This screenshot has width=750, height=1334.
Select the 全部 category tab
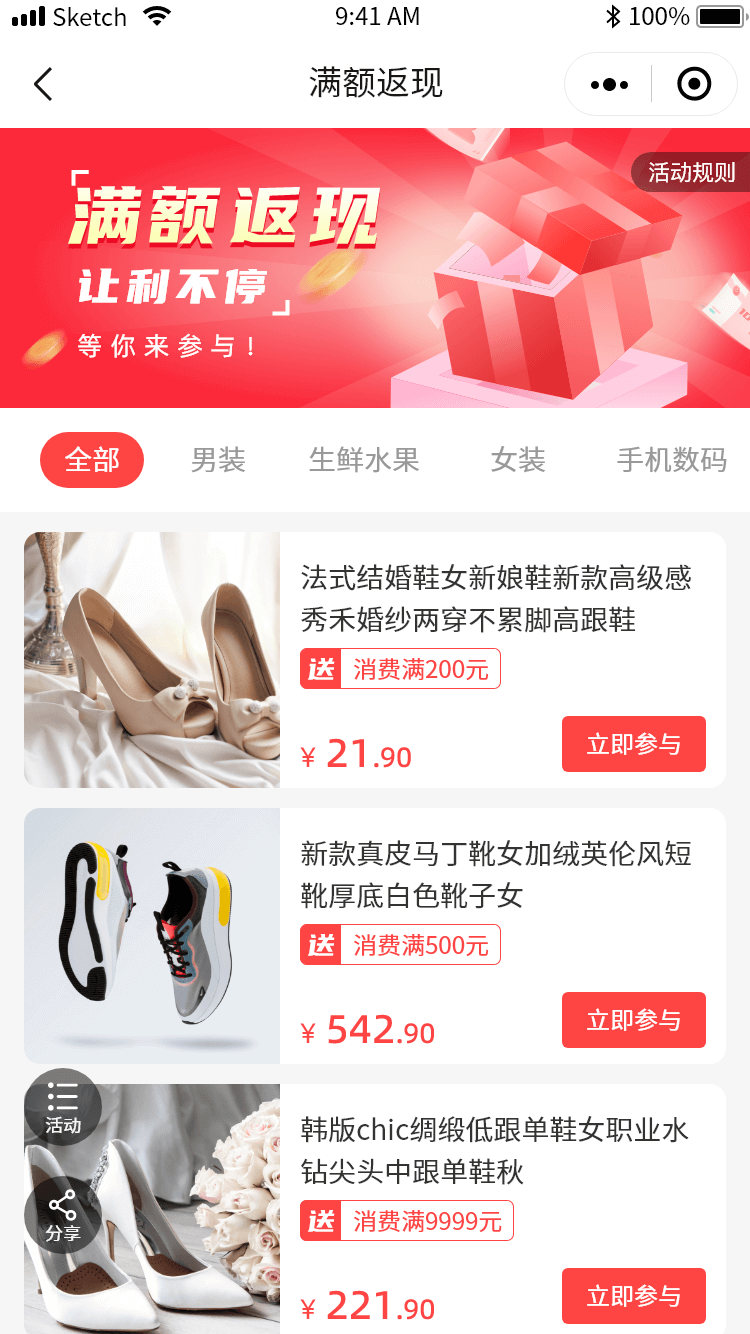92,460
